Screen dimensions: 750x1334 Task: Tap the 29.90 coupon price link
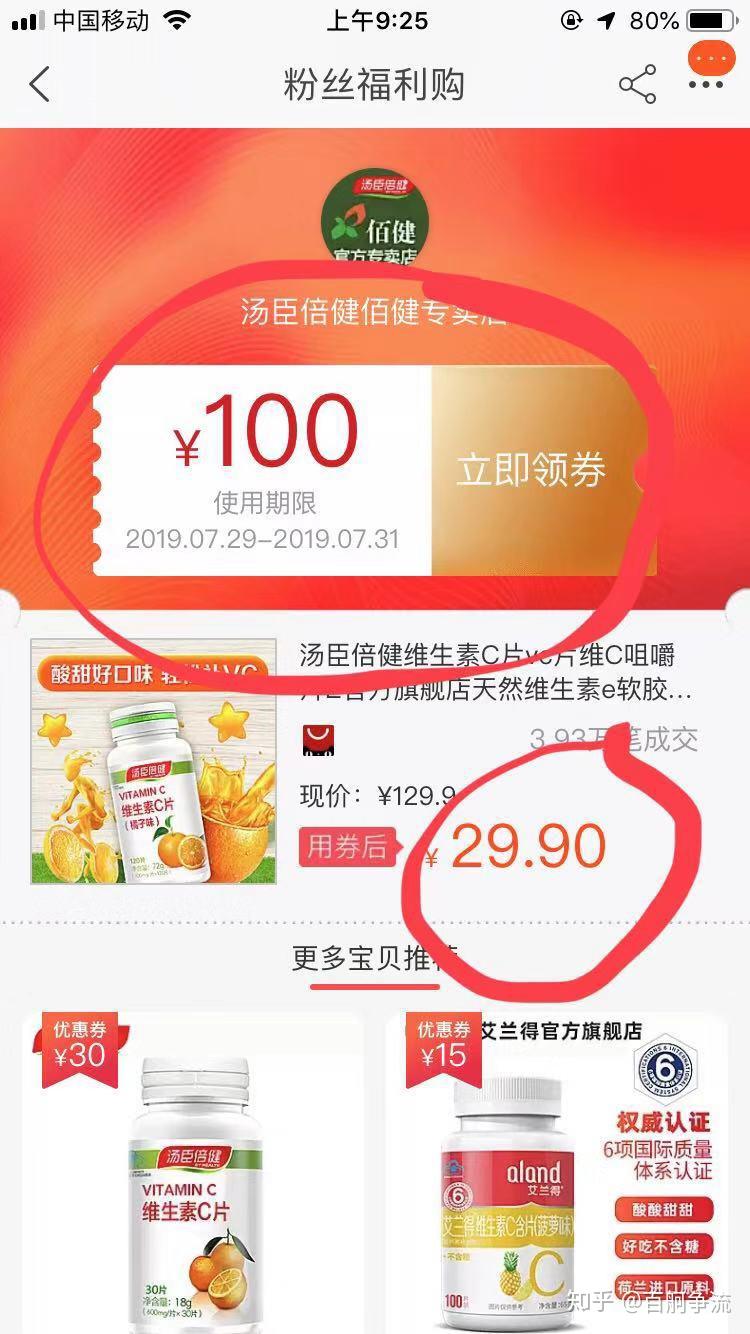coord(527,846)
